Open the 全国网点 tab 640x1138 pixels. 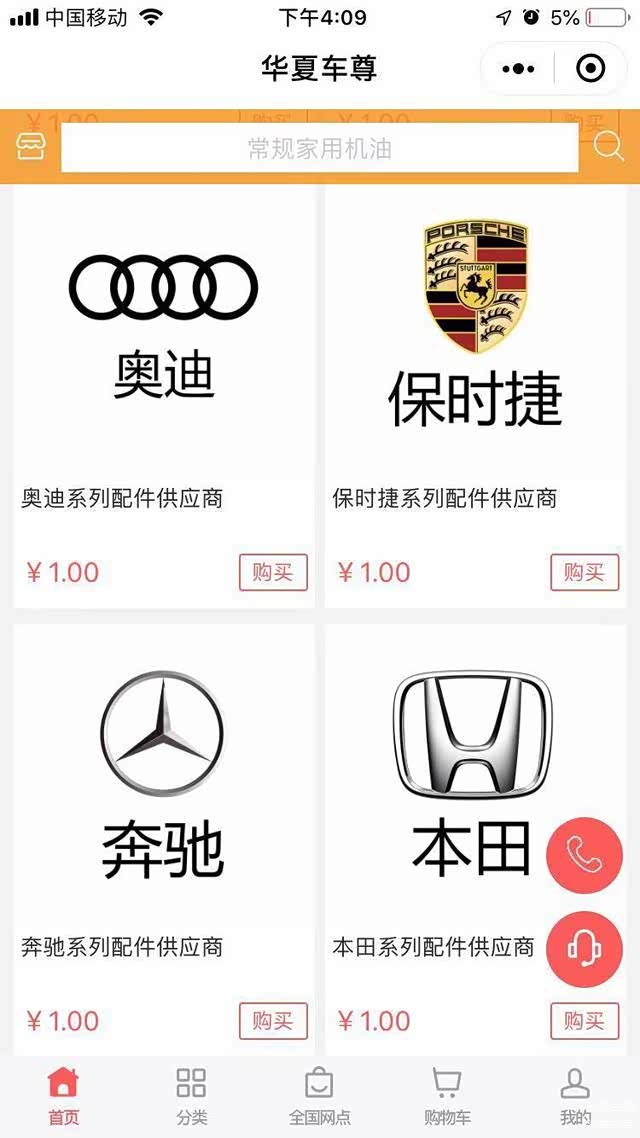pyautogui.click(x=319, y=1096)
